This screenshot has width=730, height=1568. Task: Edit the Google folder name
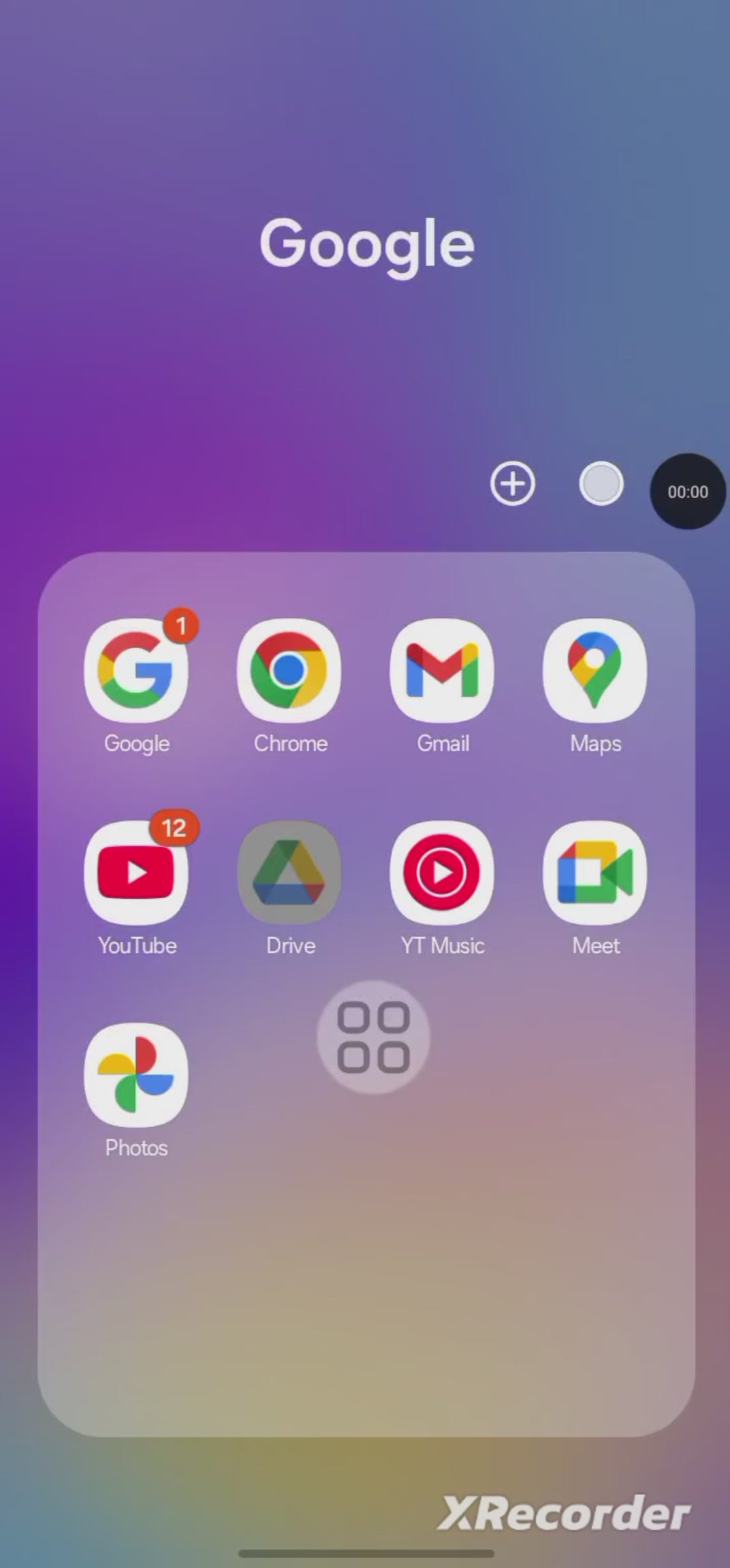pyautogui.click(x=366, y=245)
